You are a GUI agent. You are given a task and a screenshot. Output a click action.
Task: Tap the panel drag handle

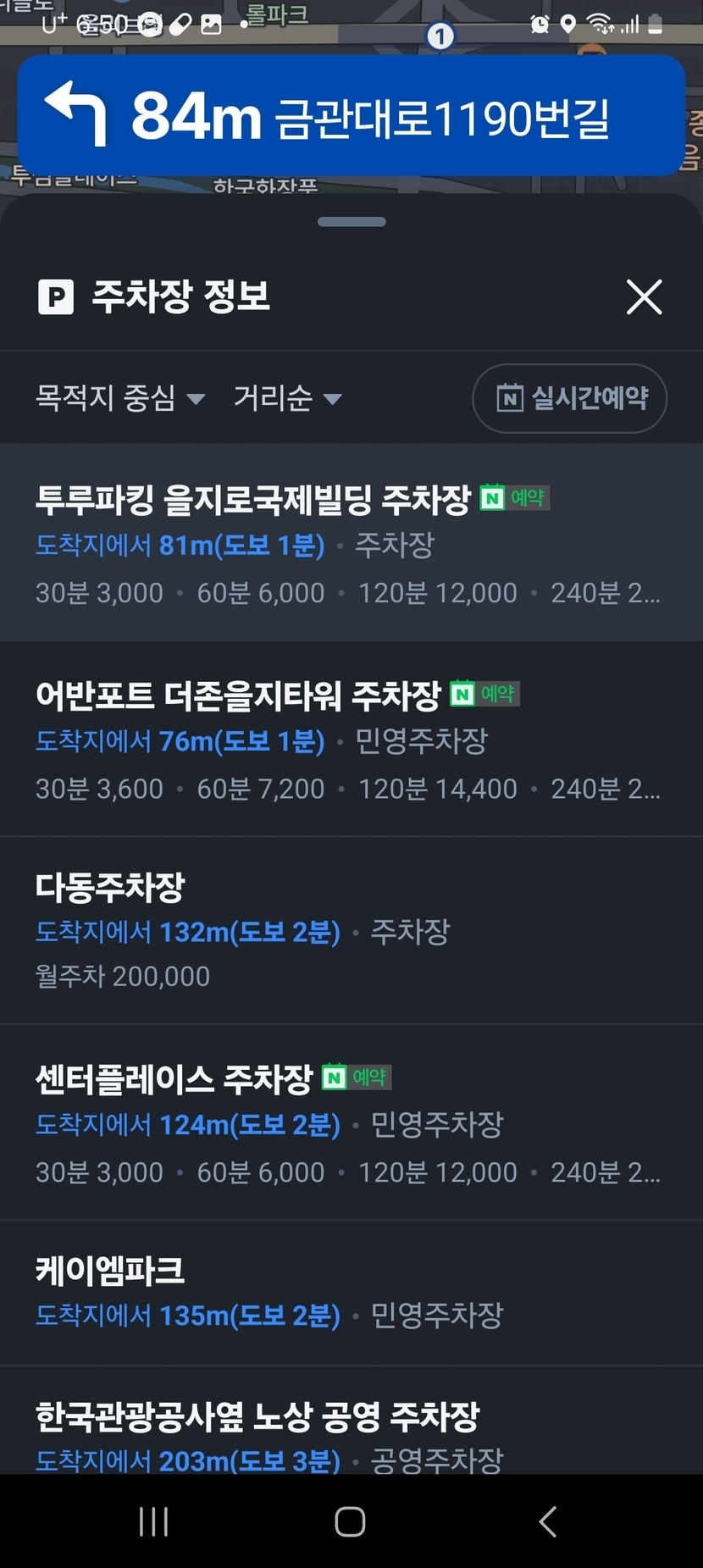coord(351,222)
